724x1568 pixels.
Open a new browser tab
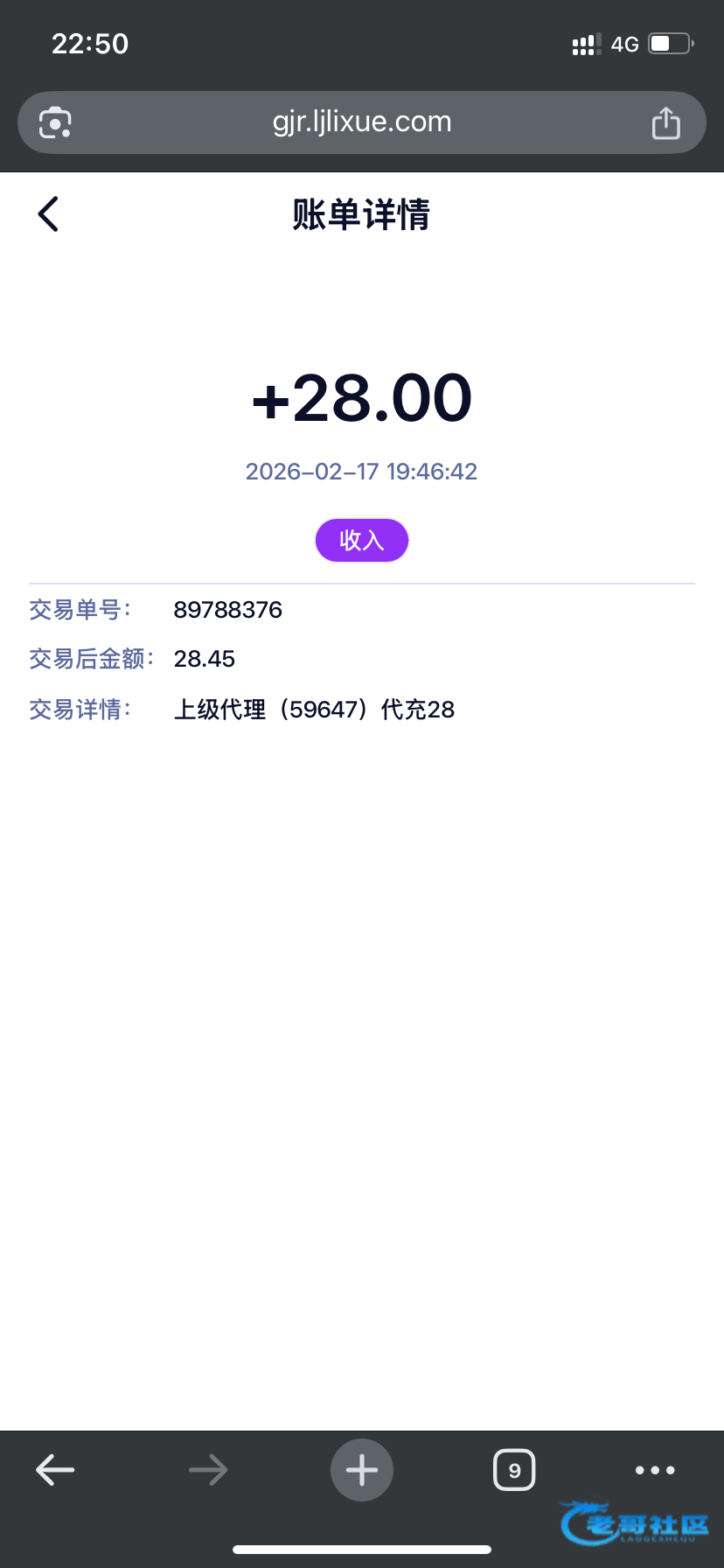pyautogui.click(x=361, y=1470)
